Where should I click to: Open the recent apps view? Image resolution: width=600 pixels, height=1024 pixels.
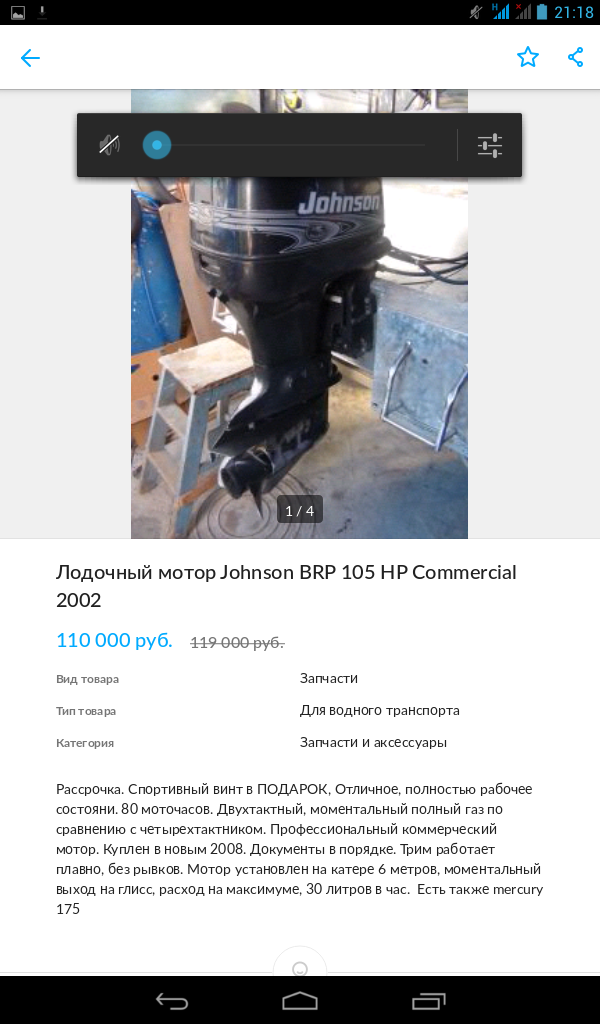tap(428, 1000)
